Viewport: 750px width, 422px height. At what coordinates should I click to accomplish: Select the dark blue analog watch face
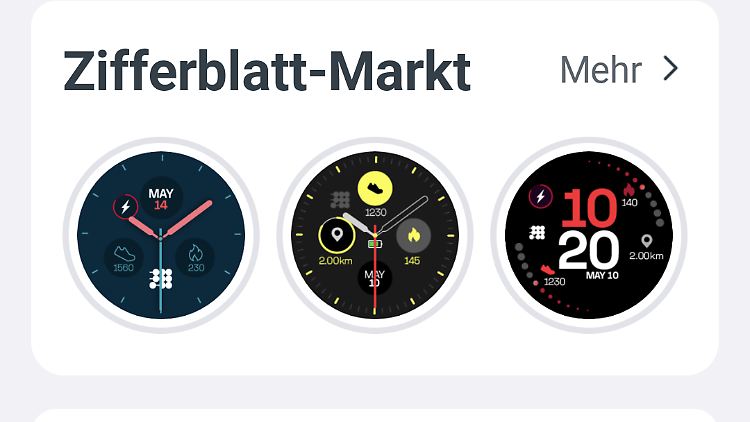(160, 236)
